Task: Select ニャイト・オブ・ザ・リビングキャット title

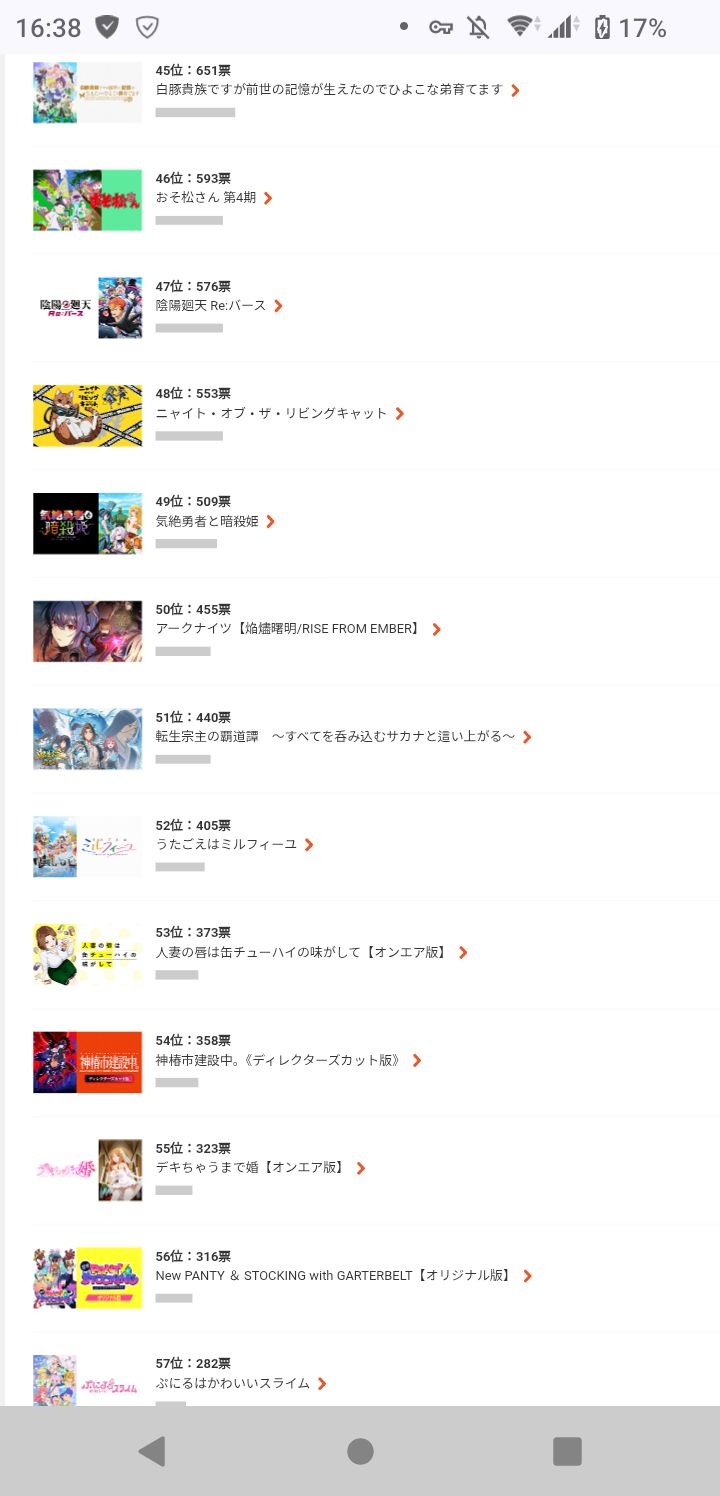Action: tap(271, 413)
